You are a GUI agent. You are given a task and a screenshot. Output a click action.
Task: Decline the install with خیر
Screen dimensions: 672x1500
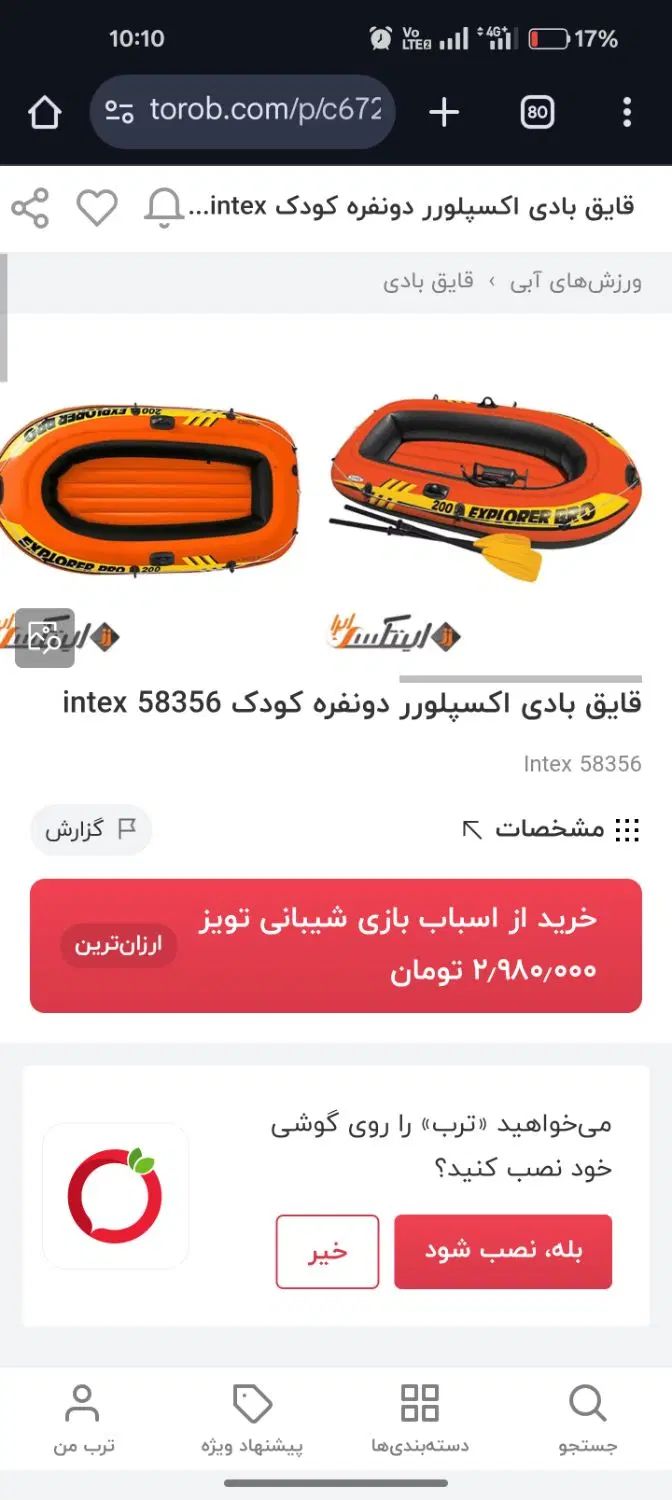(327, 1251)
